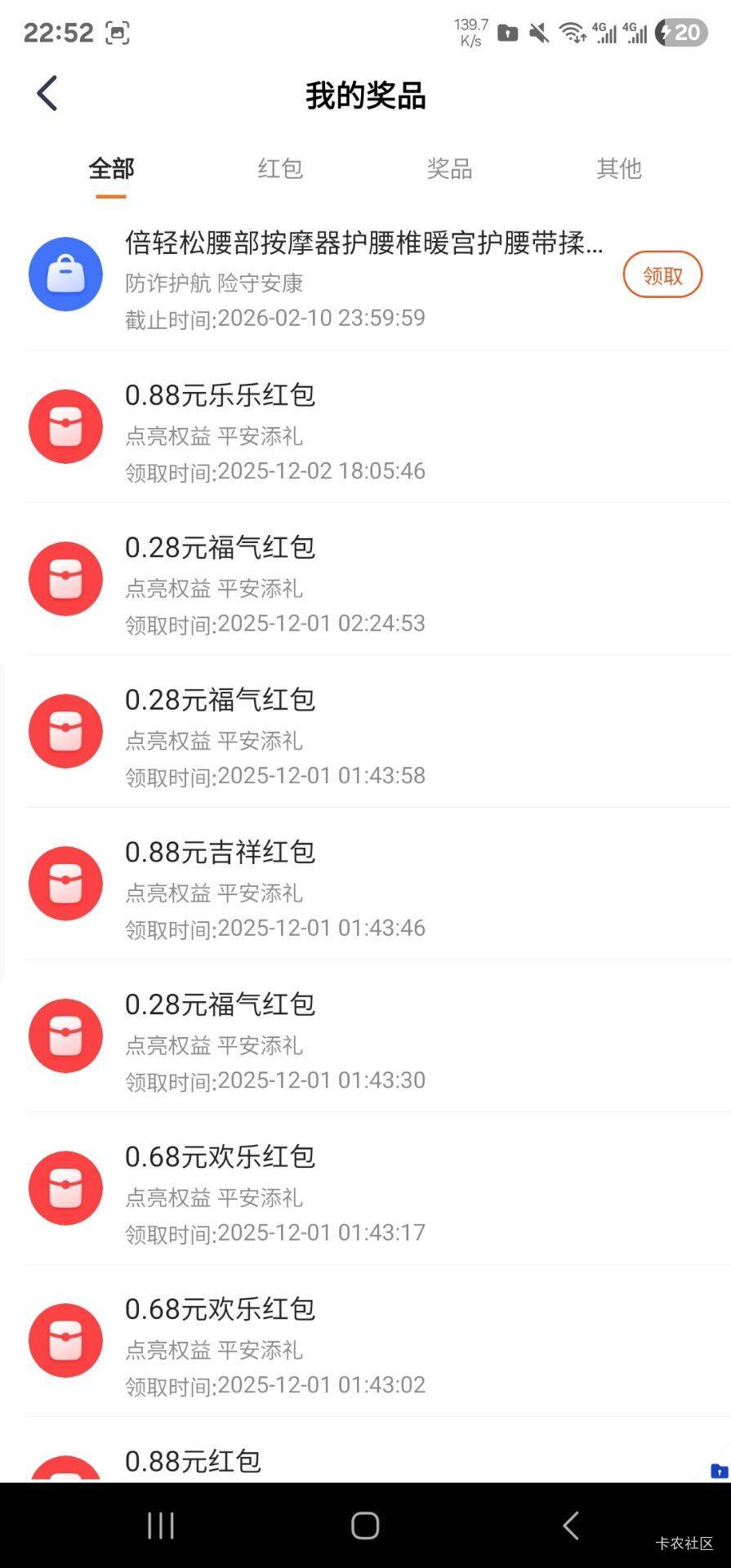
Task: Tap 领取 to claim the massager prize
Action: 662,275
